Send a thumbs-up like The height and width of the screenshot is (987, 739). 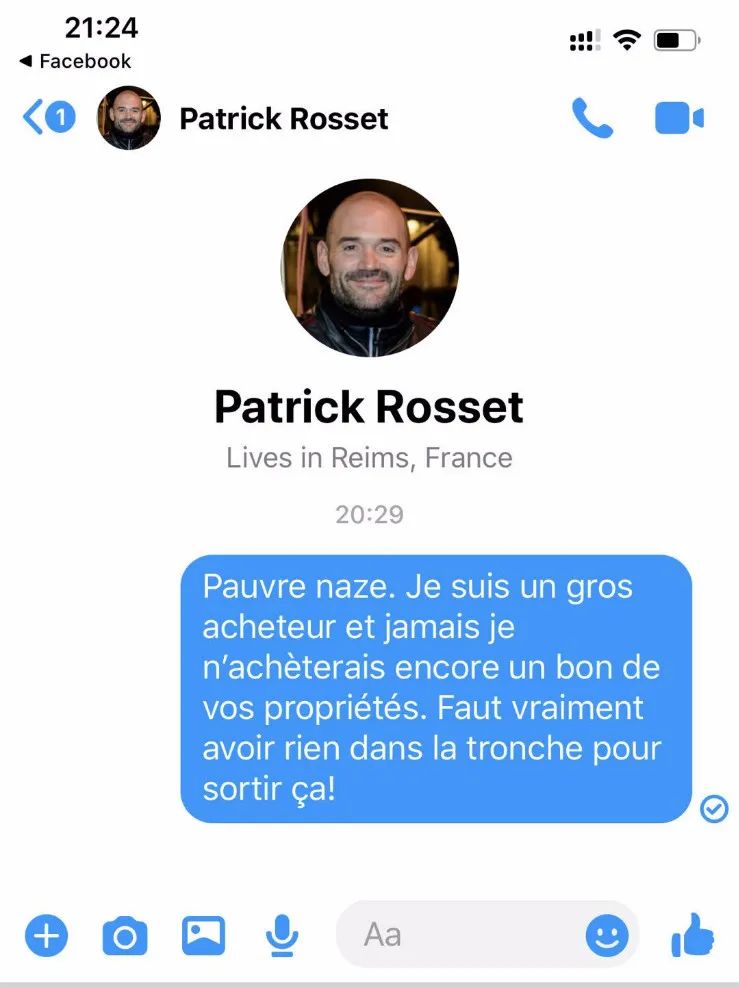click(x=692, y=936)
